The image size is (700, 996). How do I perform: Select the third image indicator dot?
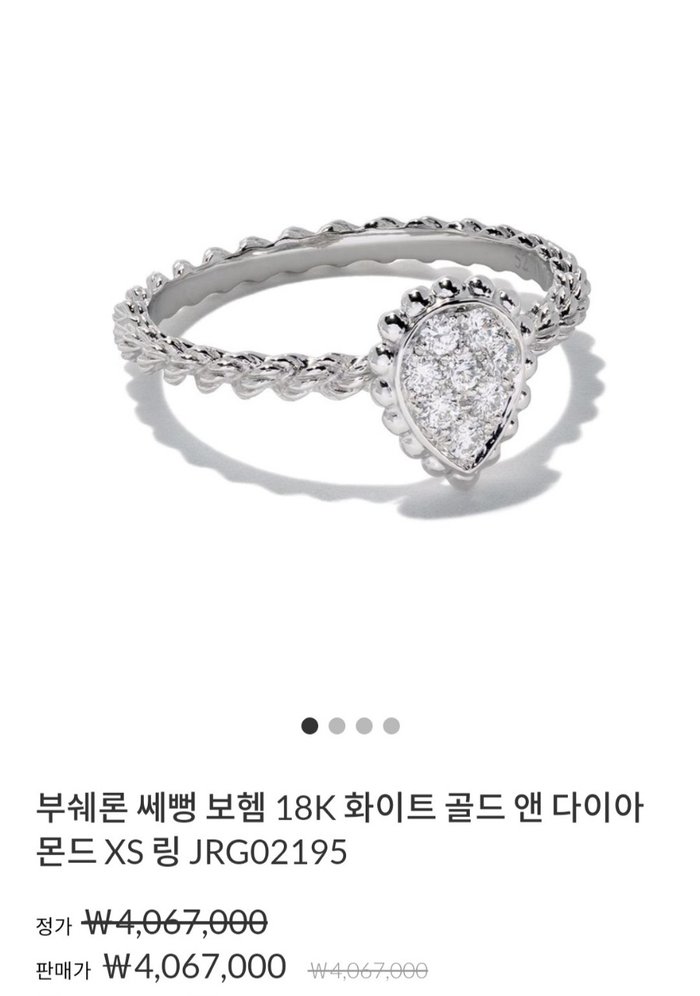coord(364,725)
